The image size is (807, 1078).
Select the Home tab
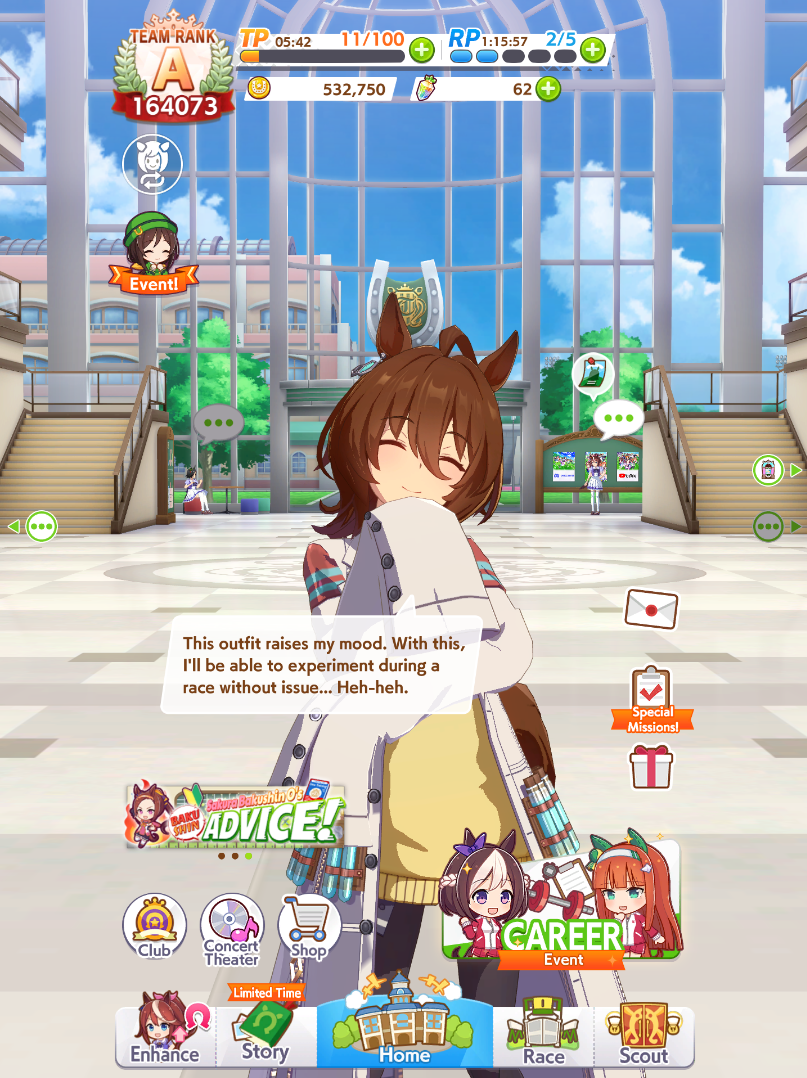click(x=404, y=1028)
